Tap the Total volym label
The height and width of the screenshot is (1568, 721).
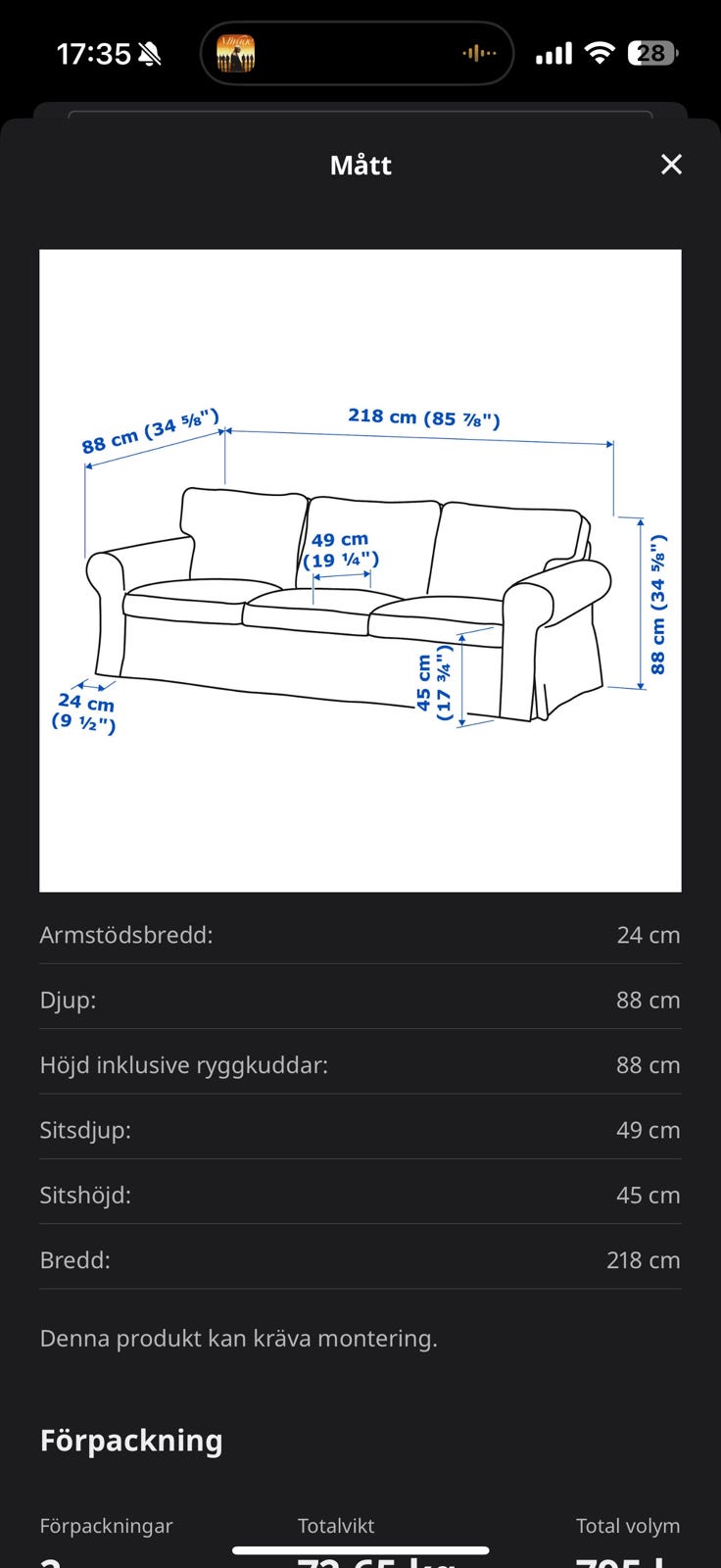pos(628,1526)
